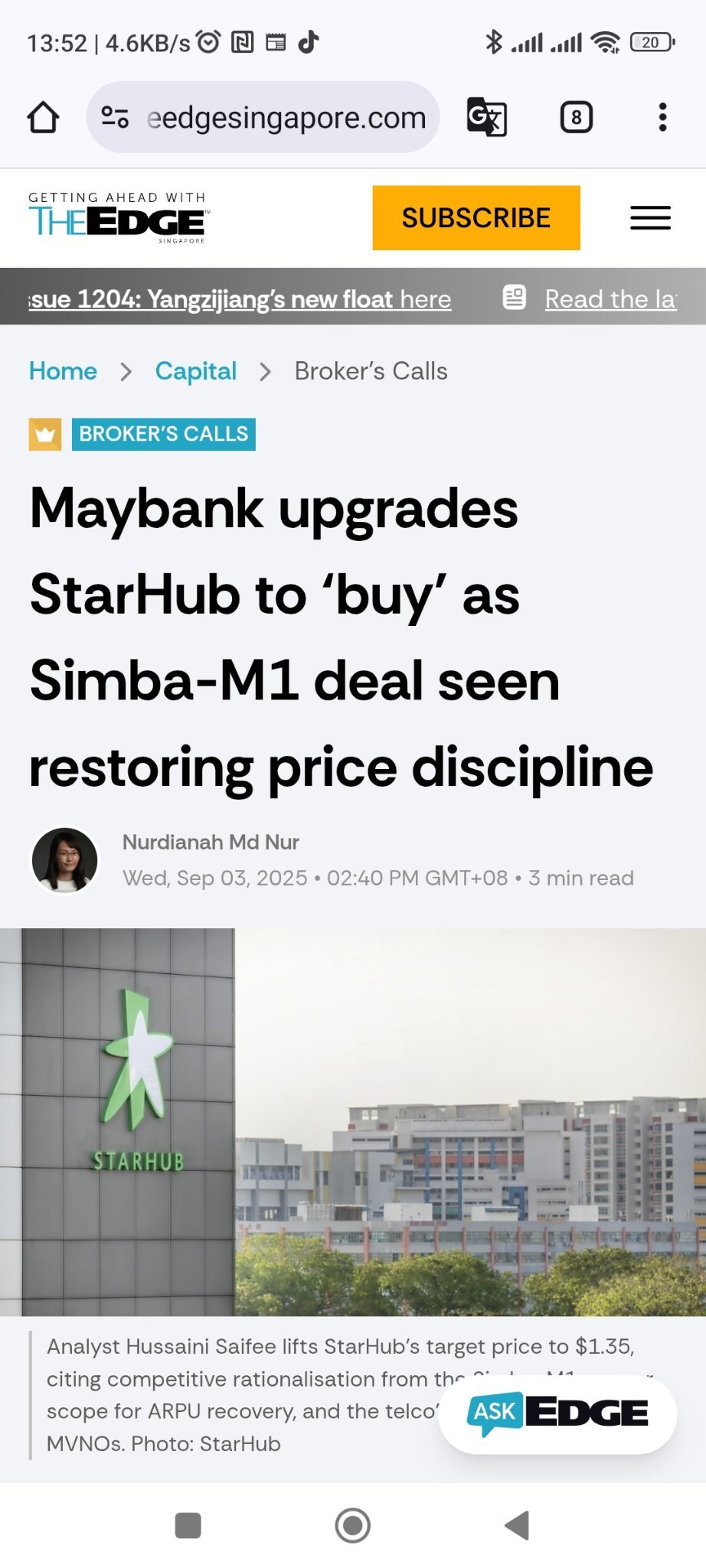
Task: Open The Edge Singapore site logo
Action: 118,218
